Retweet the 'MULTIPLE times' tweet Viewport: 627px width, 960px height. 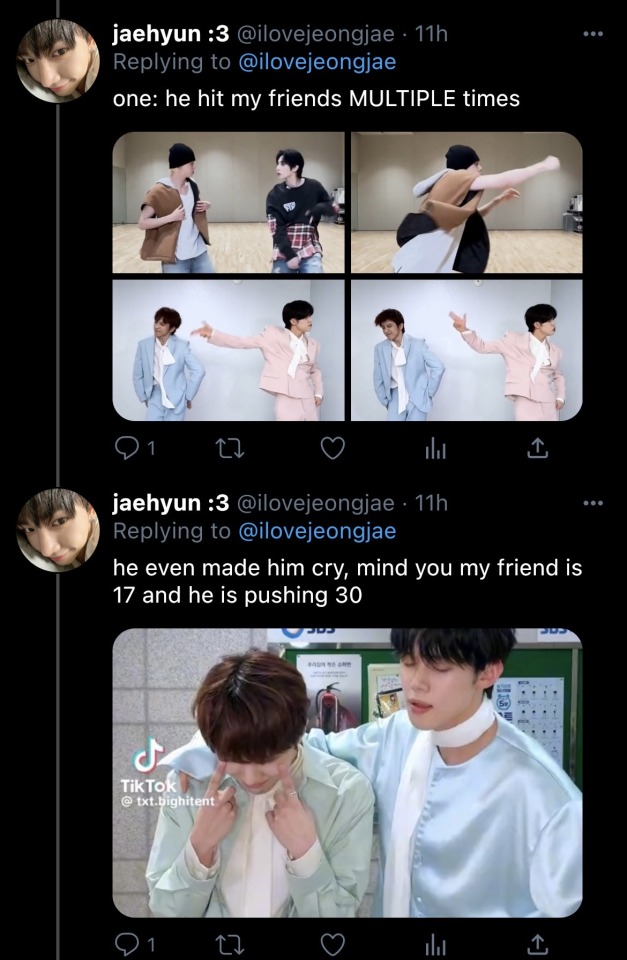[x=230, y=451]
